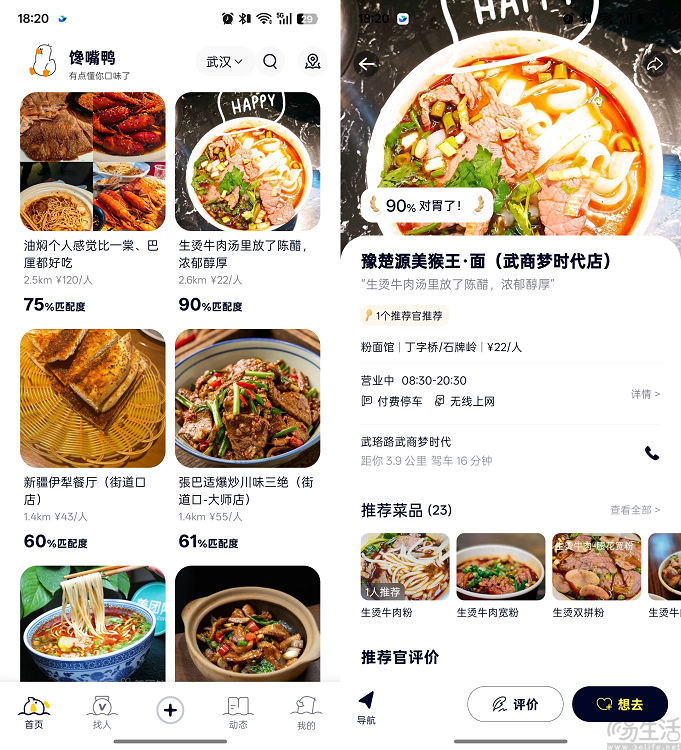View all recommended dishes with 查看全部

tap(635, 510)
